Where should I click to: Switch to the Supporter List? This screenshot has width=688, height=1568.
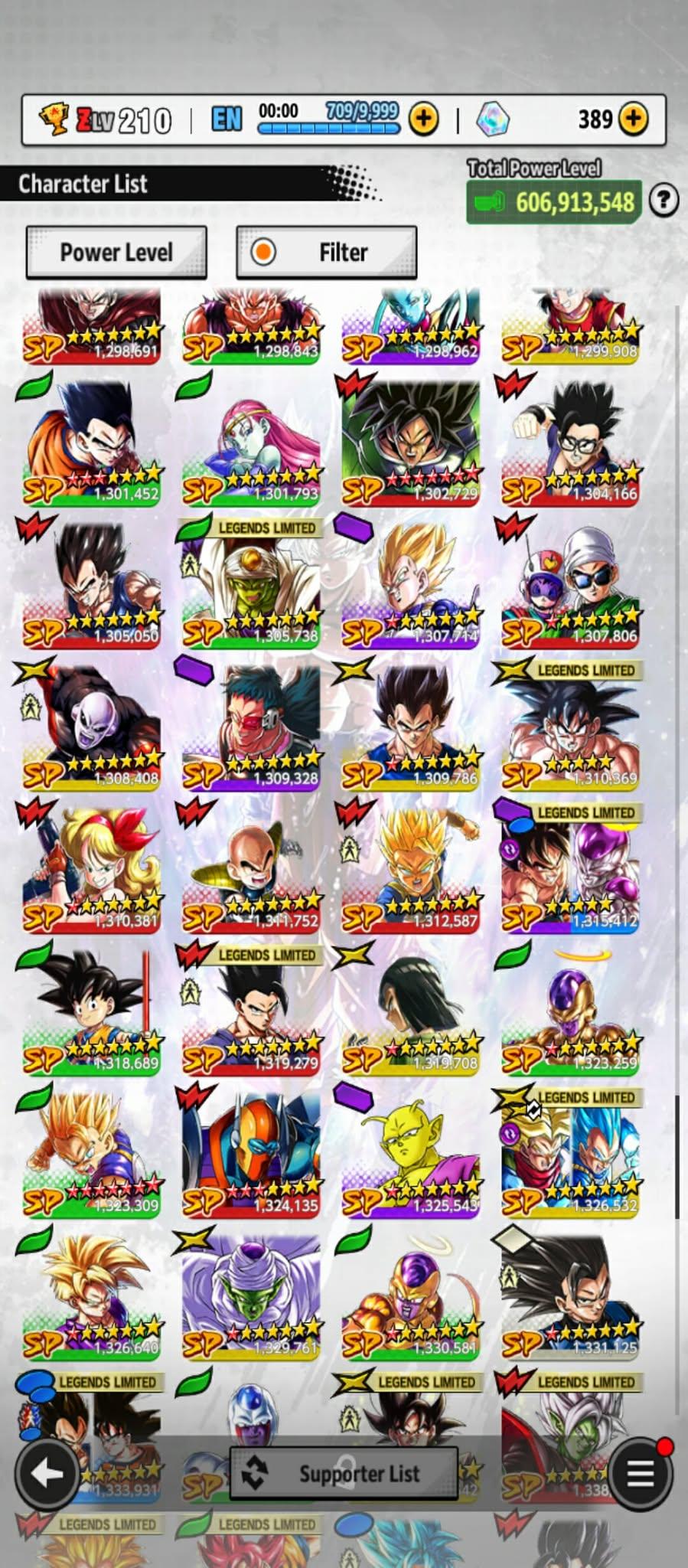[344, 1473]
